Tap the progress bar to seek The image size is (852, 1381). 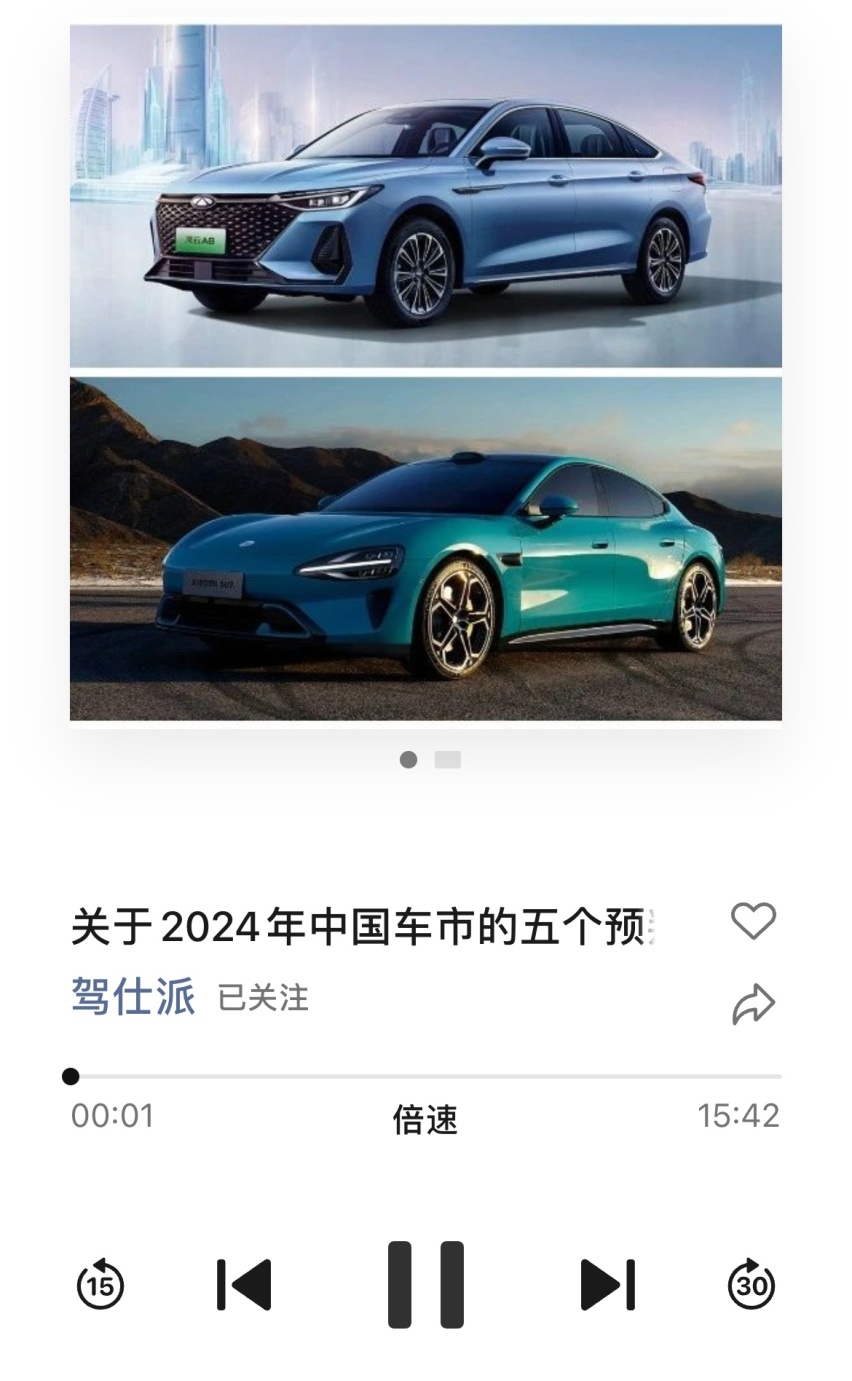(x=426, y=1076)
